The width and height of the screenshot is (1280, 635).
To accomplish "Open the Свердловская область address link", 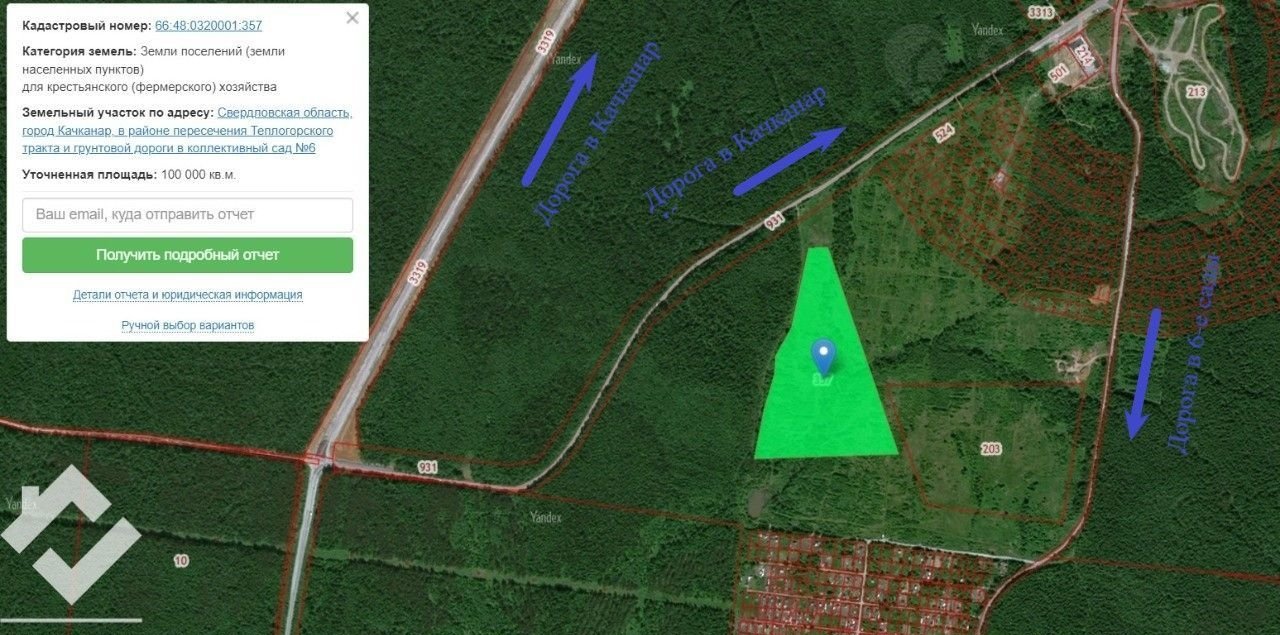I will pos(284,113).
